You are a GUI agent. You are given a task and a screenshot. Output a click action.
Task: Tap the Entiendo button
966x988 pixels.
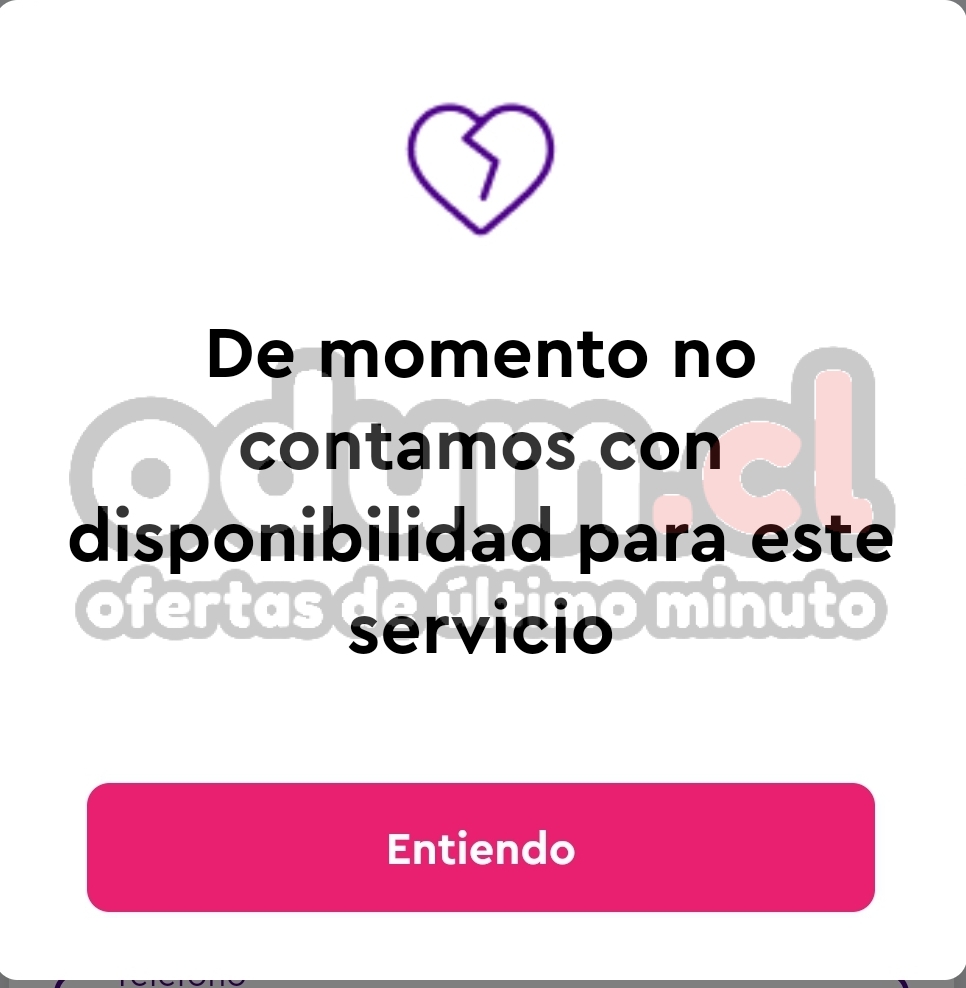coord(481,848)
